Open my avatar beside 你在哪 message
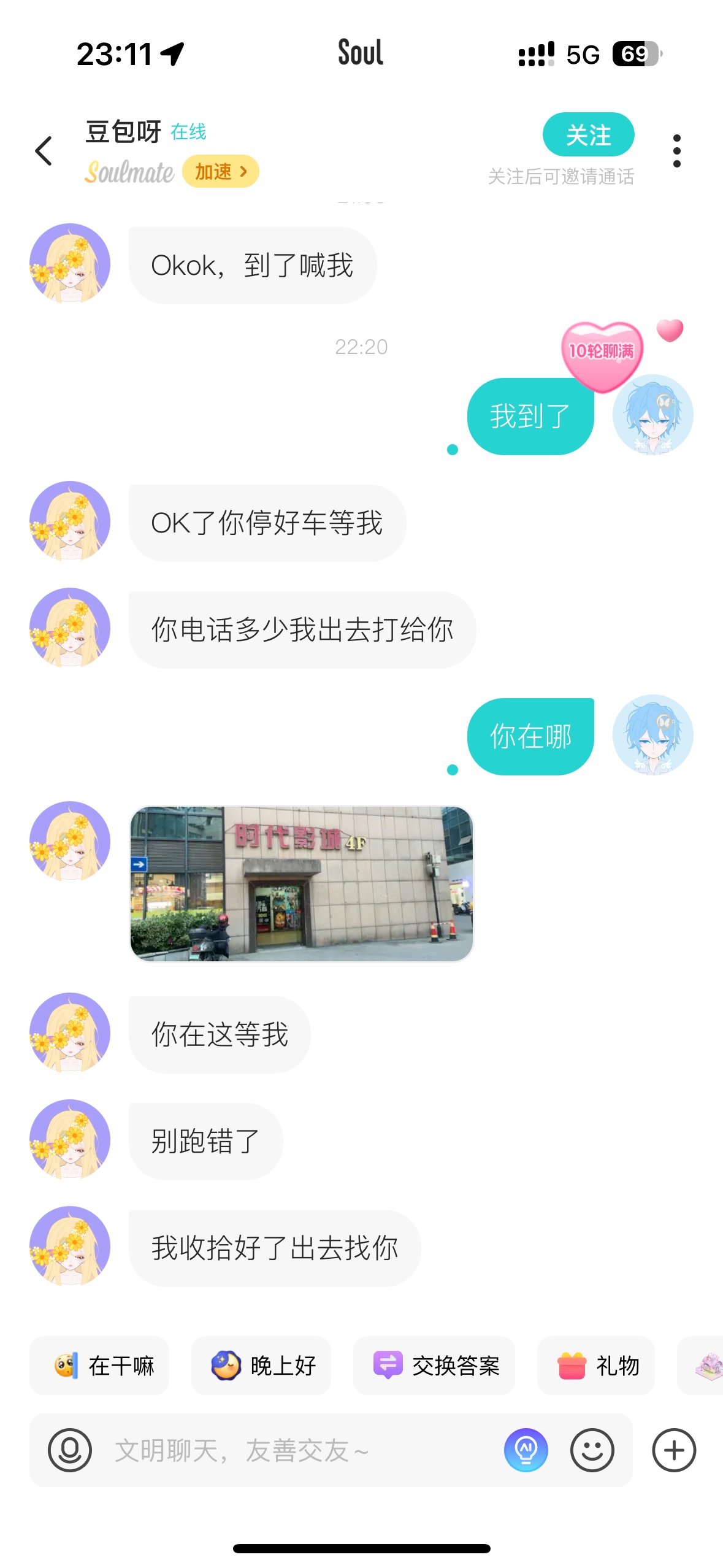 pos(652,735)
